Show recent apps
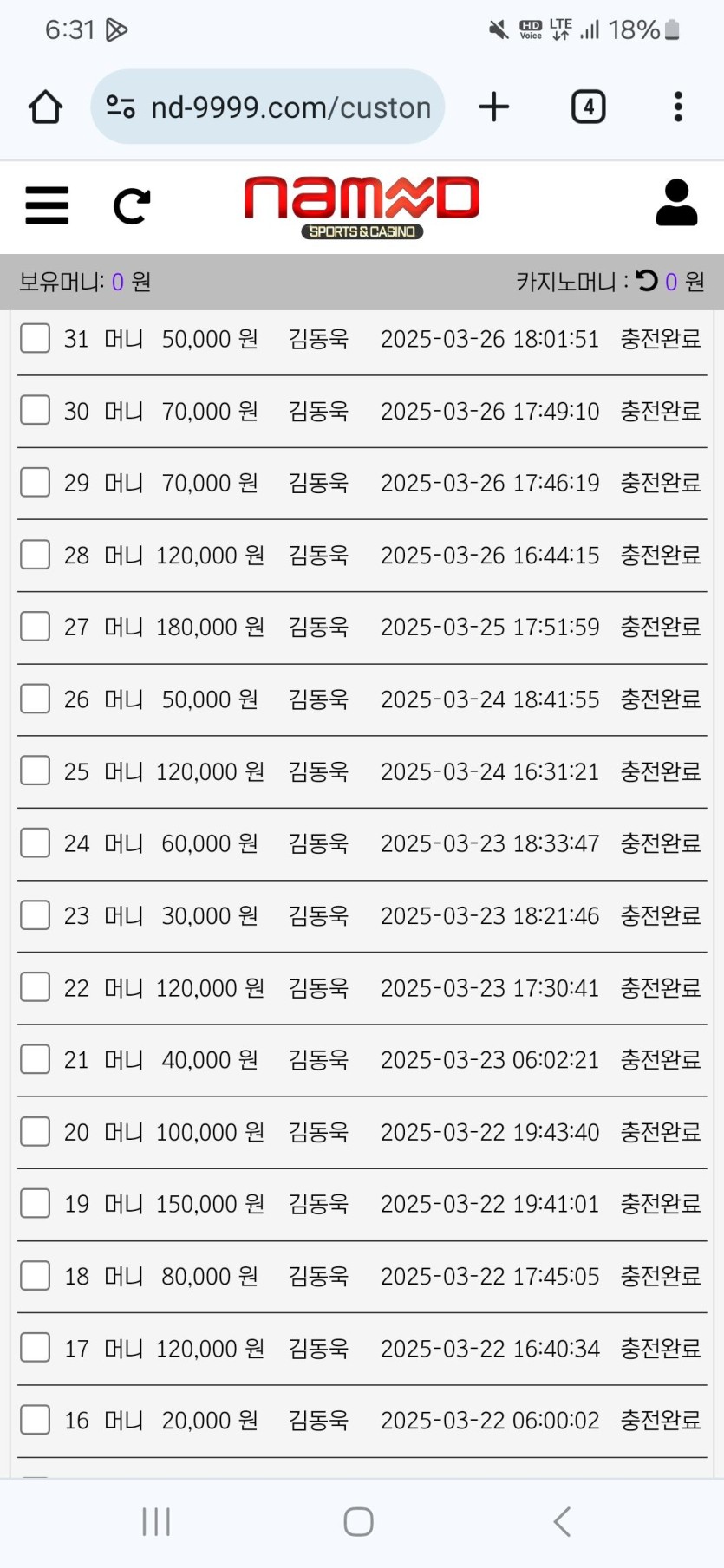 pos(156,1521)
